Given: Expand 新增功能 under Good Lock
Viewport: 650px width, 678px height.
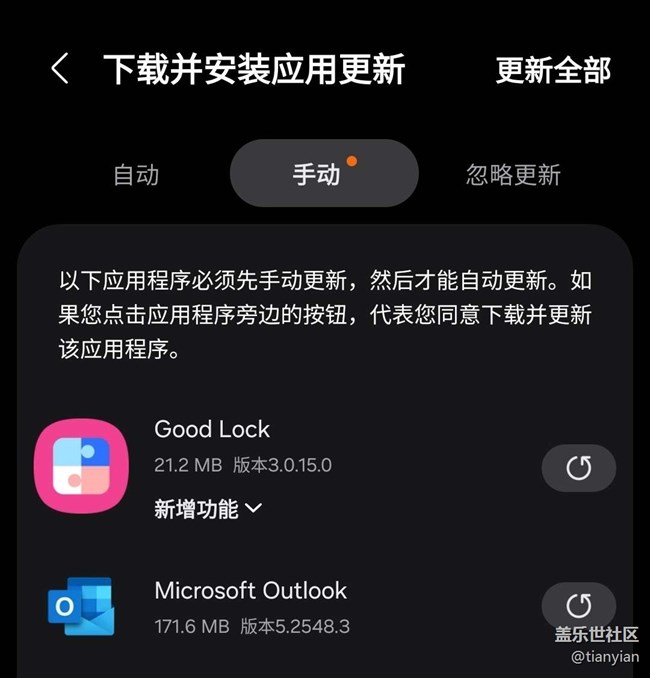Looking at the screenshot, I should [208, 509].
